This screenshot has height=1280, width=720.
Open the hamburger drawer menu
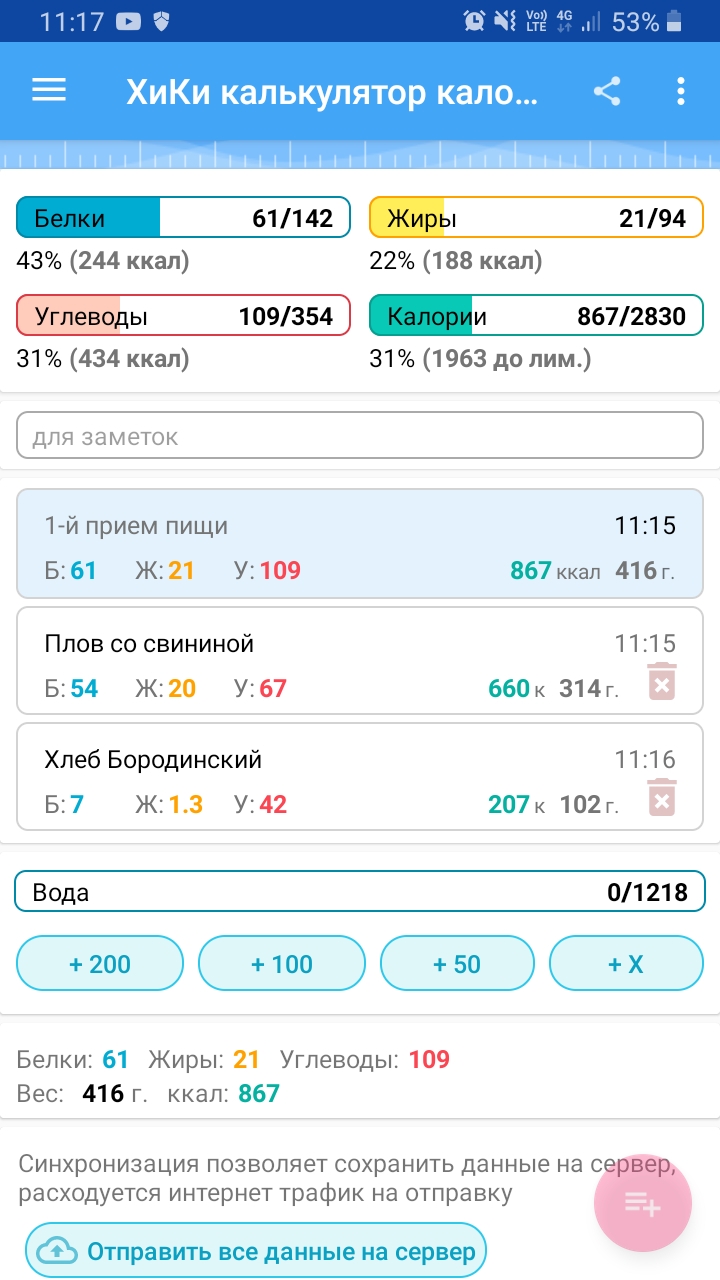(x=49, y=91)
